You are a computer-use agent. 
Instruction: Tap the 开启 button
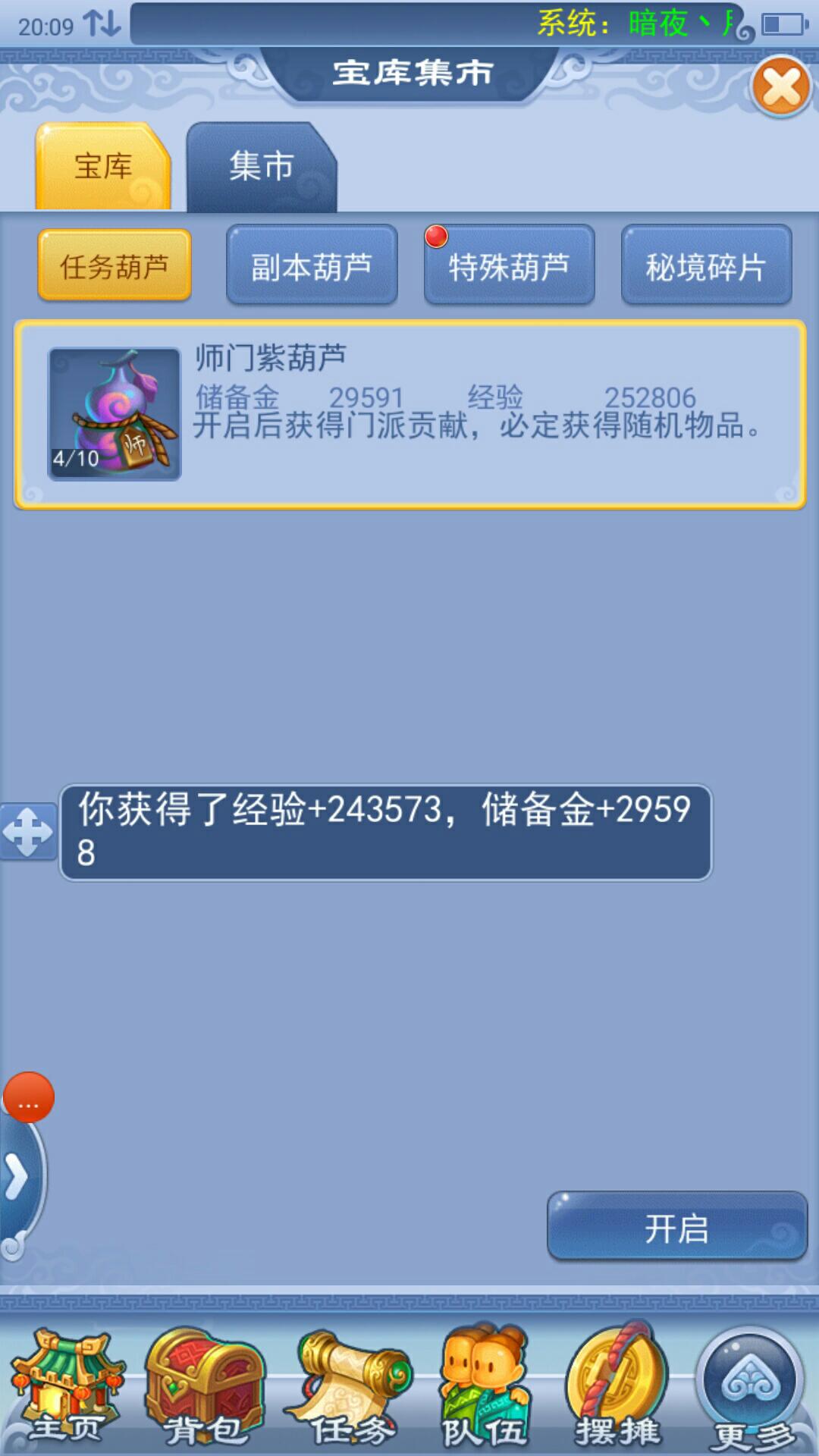coord(676,1228)
